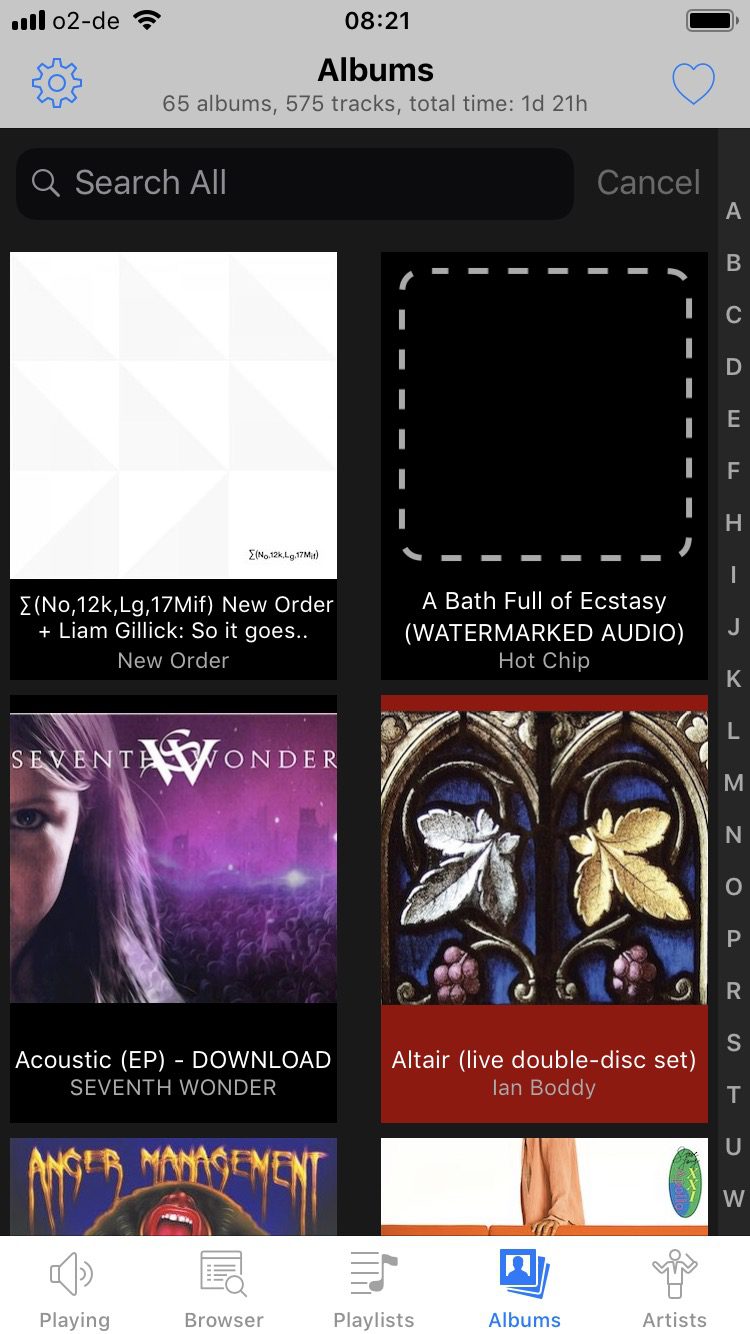The height and width of the screenshot is (1334, 750).
Task: Cancel the search
Action: 648,183
